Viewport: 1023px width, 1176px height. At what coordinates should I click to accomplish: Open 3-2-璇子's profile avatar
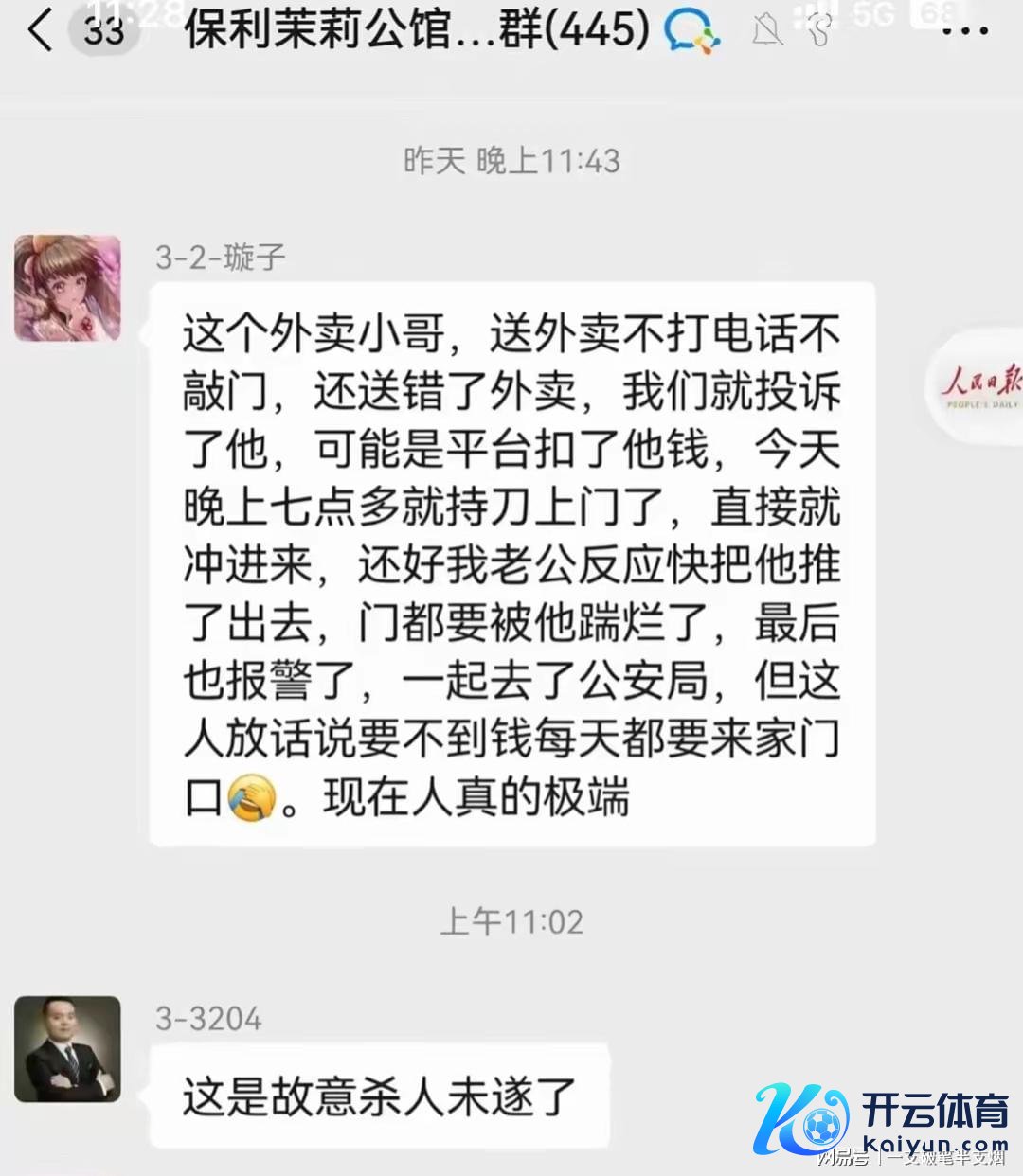click(67, 289)
